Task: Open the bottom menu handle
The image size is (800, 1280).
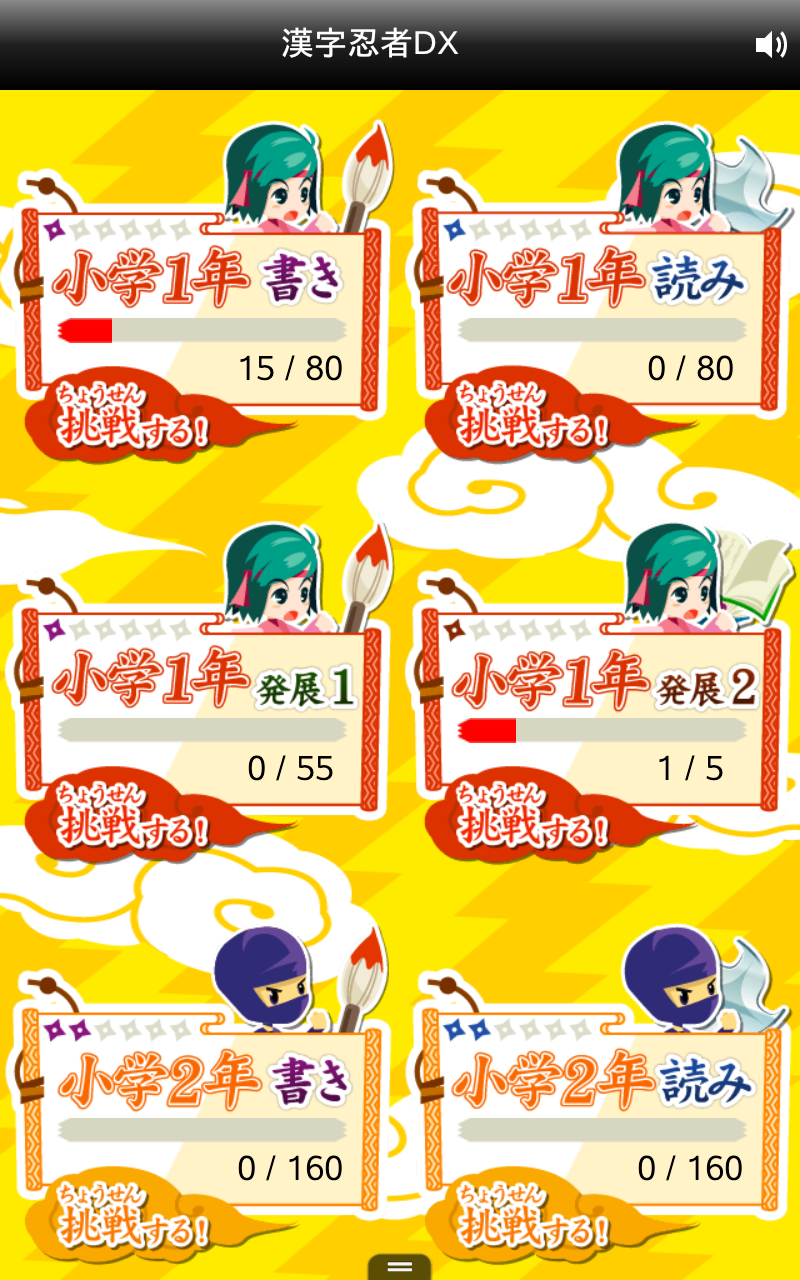Action: (x=400, y=1267)
